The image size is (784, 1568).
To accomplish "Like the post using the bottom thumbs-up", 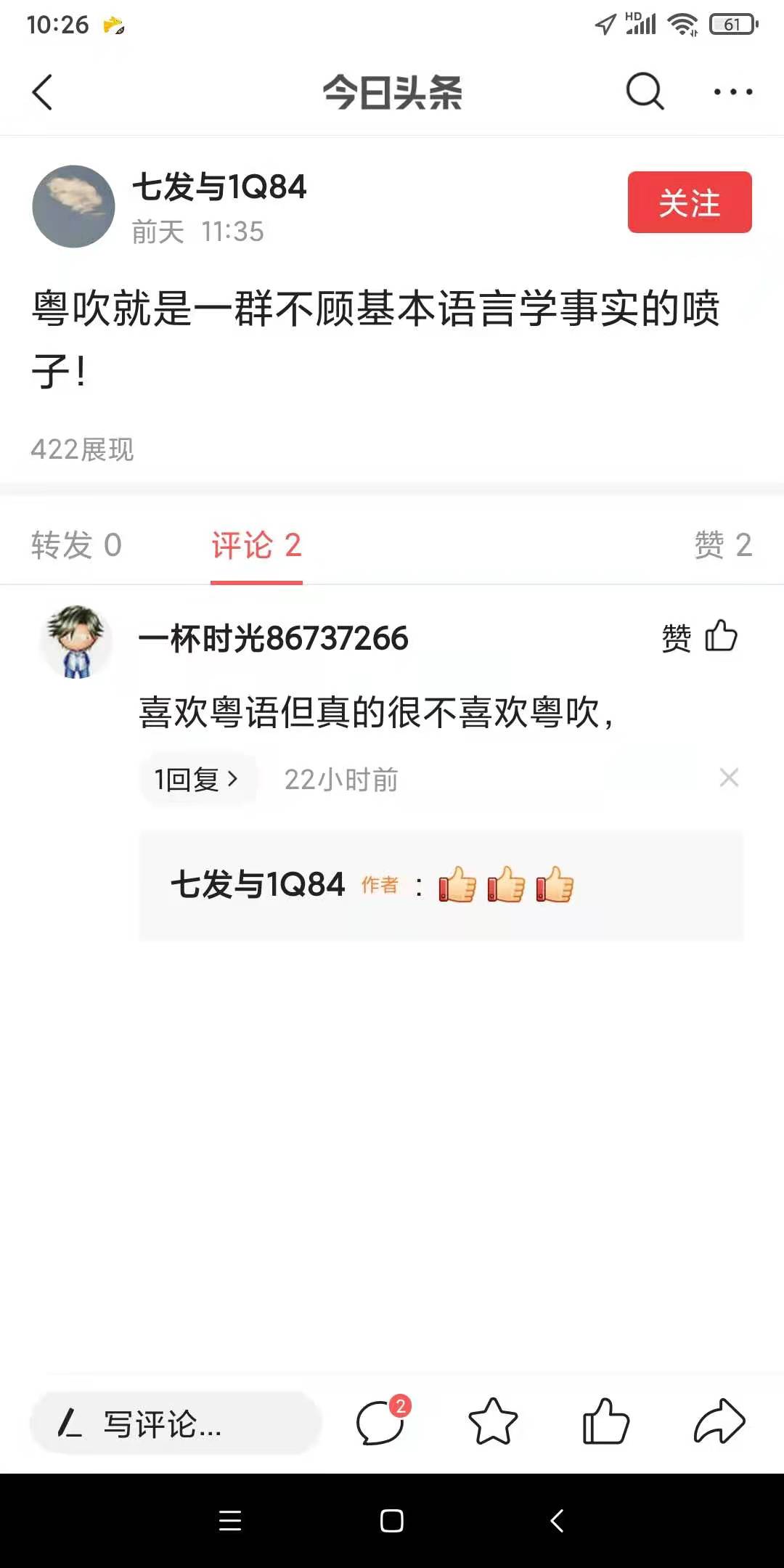I will click(605, 1423).
